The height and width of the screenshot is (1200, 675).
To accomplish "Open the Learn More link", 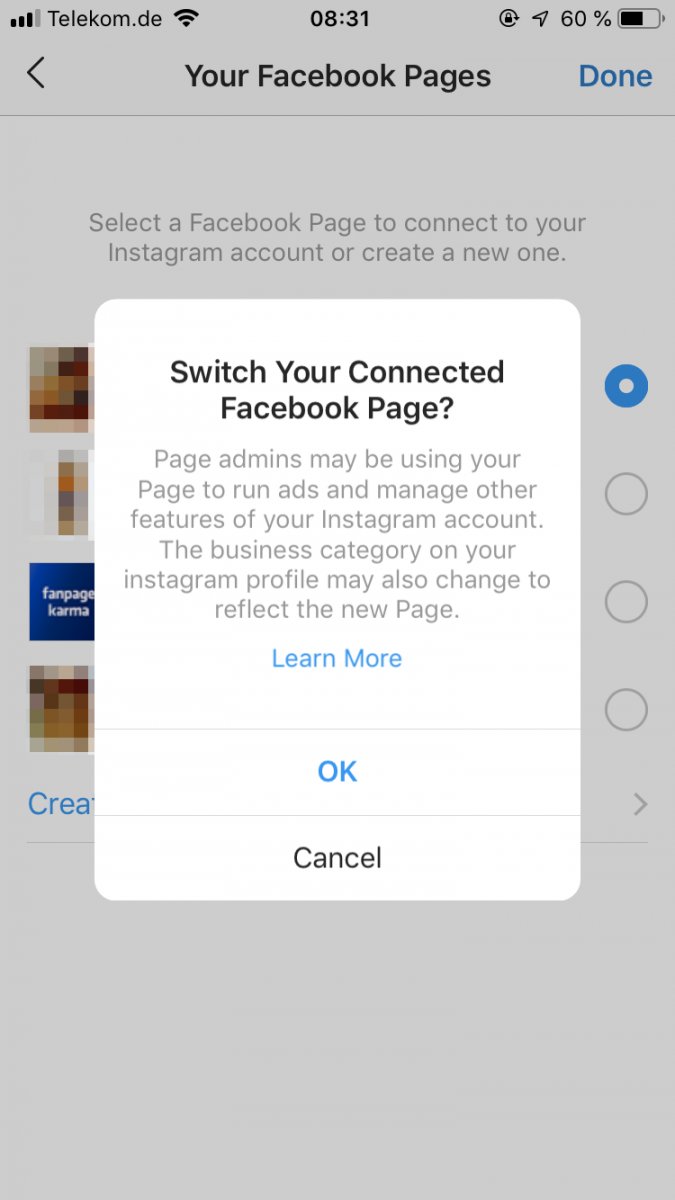I will [x=337, y=658].
